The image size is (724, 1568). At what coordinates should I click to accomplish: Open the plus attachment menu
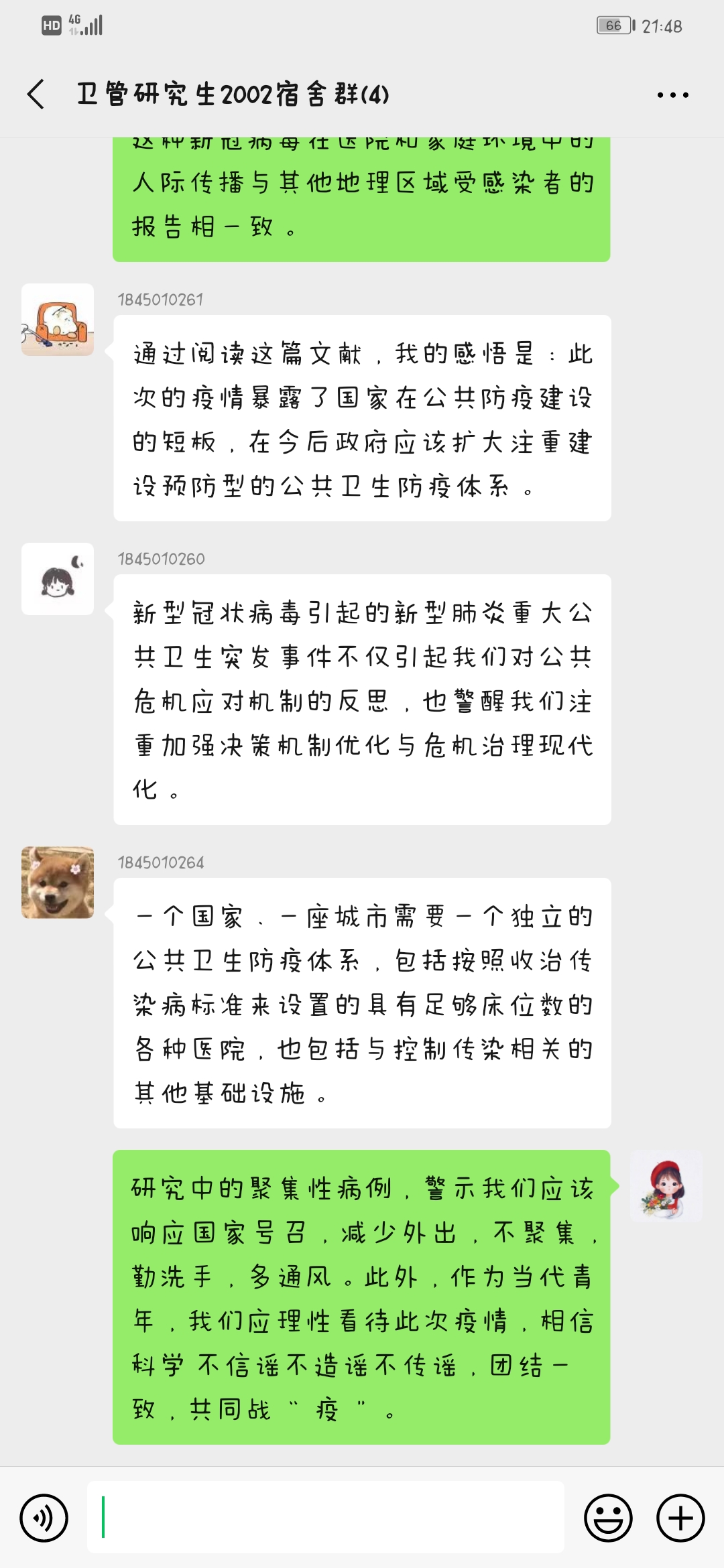click(x=680, y=1518)
